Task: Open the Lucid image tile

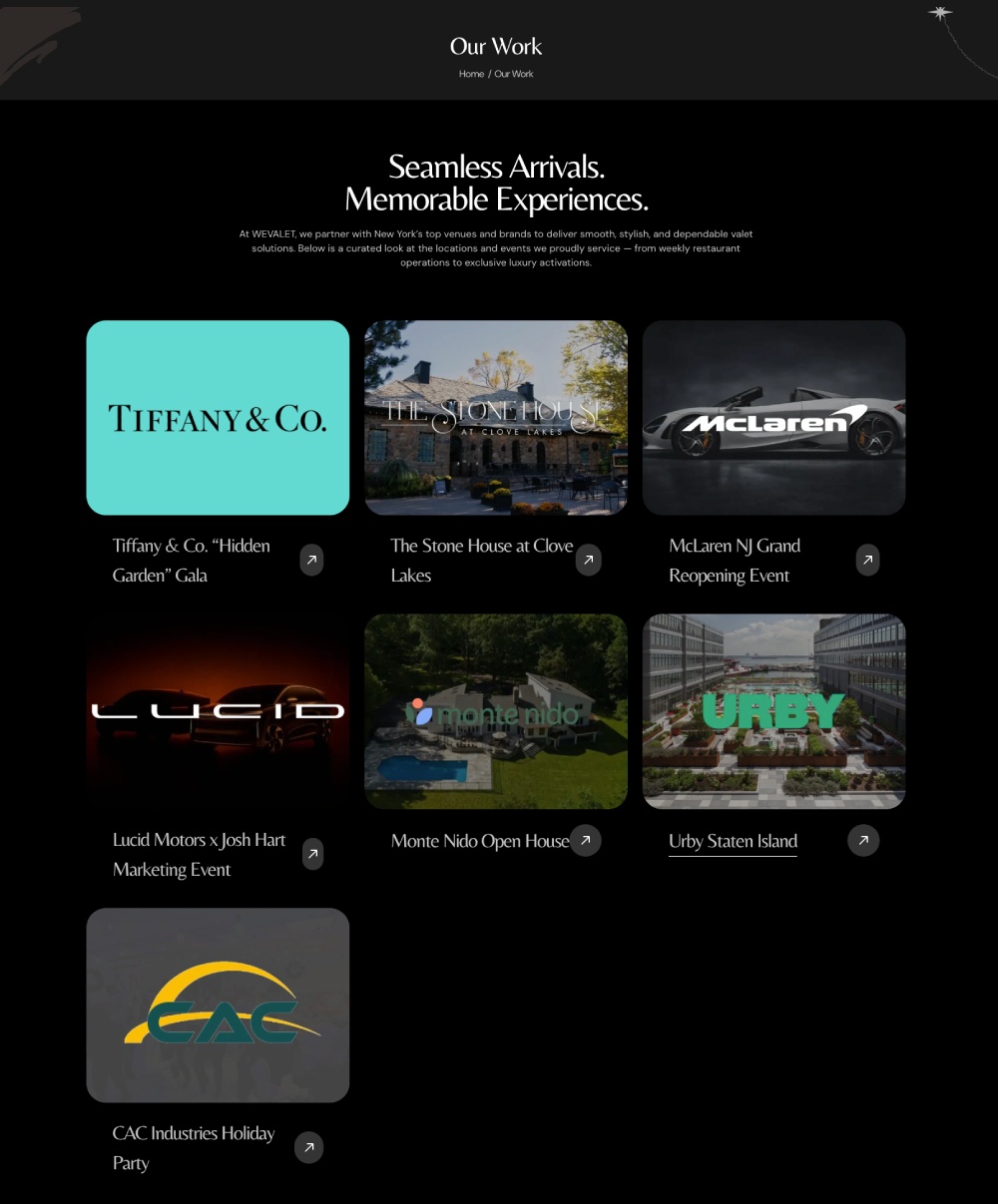Action: 218,711
